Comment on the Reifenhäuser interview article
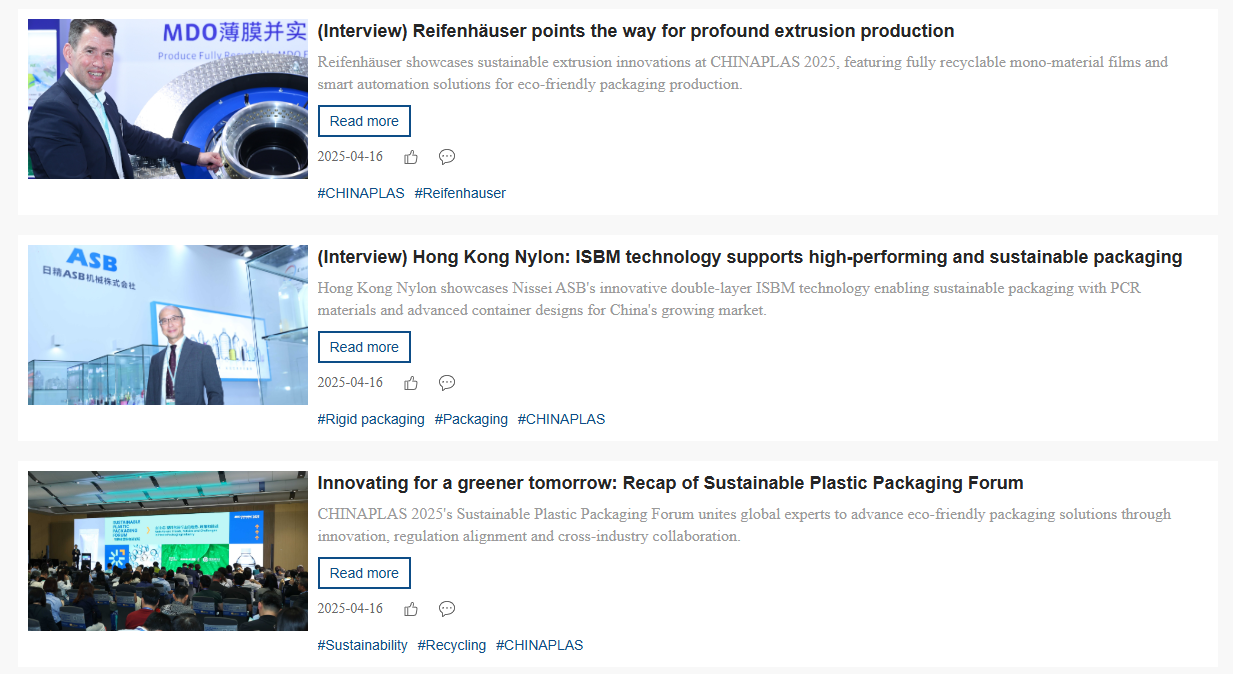The width and height of the screenshot is (1233, 674). [x=447, y=157]
